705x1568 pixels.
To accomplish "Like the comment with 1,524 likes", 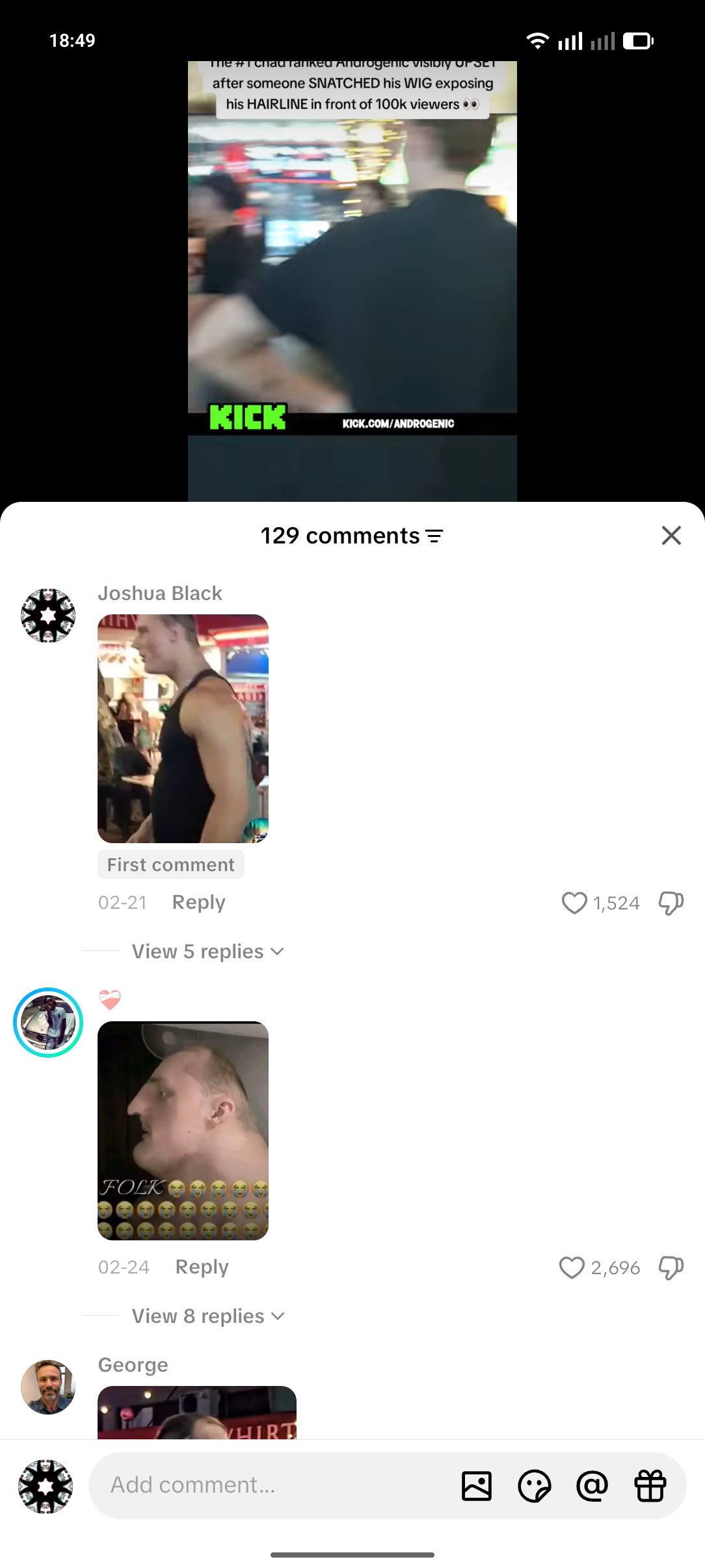I will (x=574, y=903).
